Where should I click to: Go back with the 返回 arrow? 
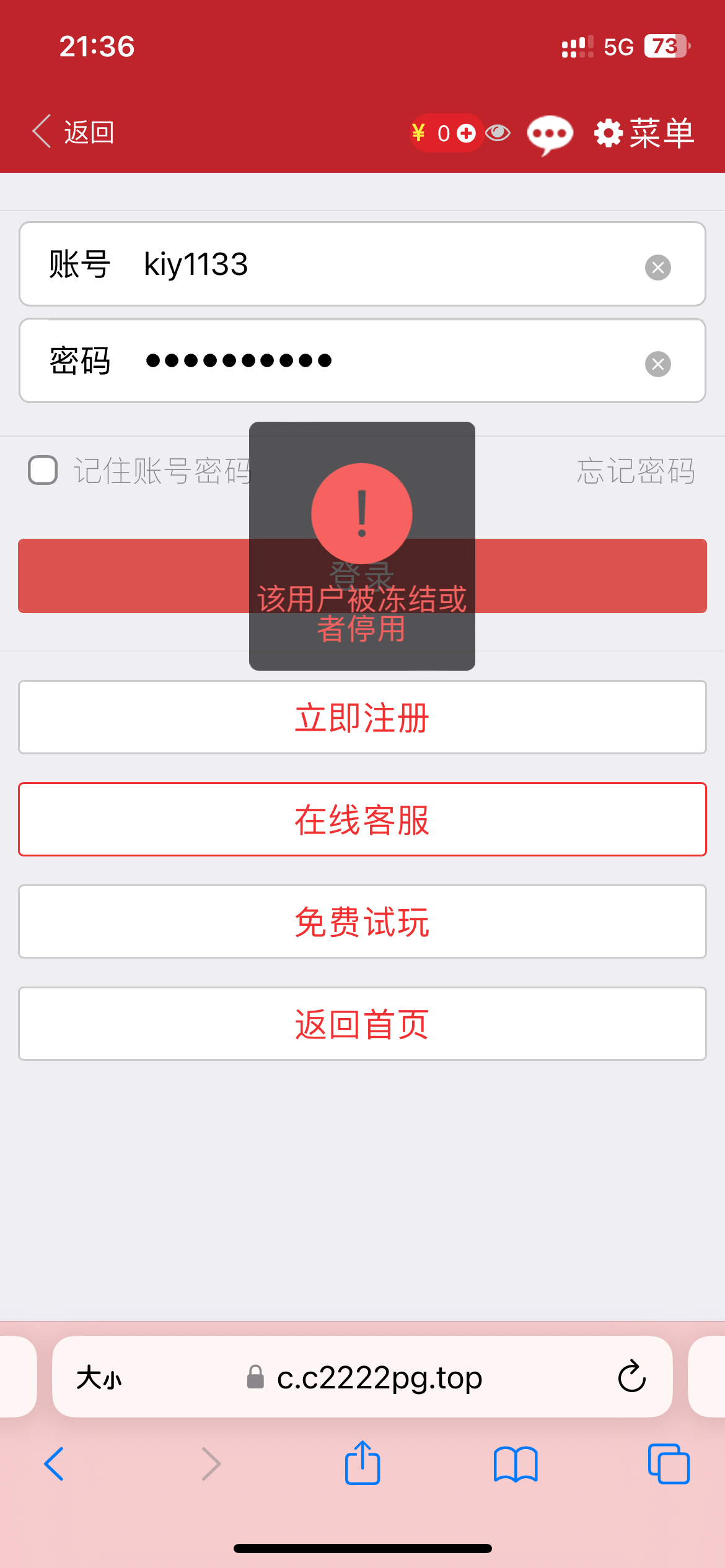pos(73,132)
